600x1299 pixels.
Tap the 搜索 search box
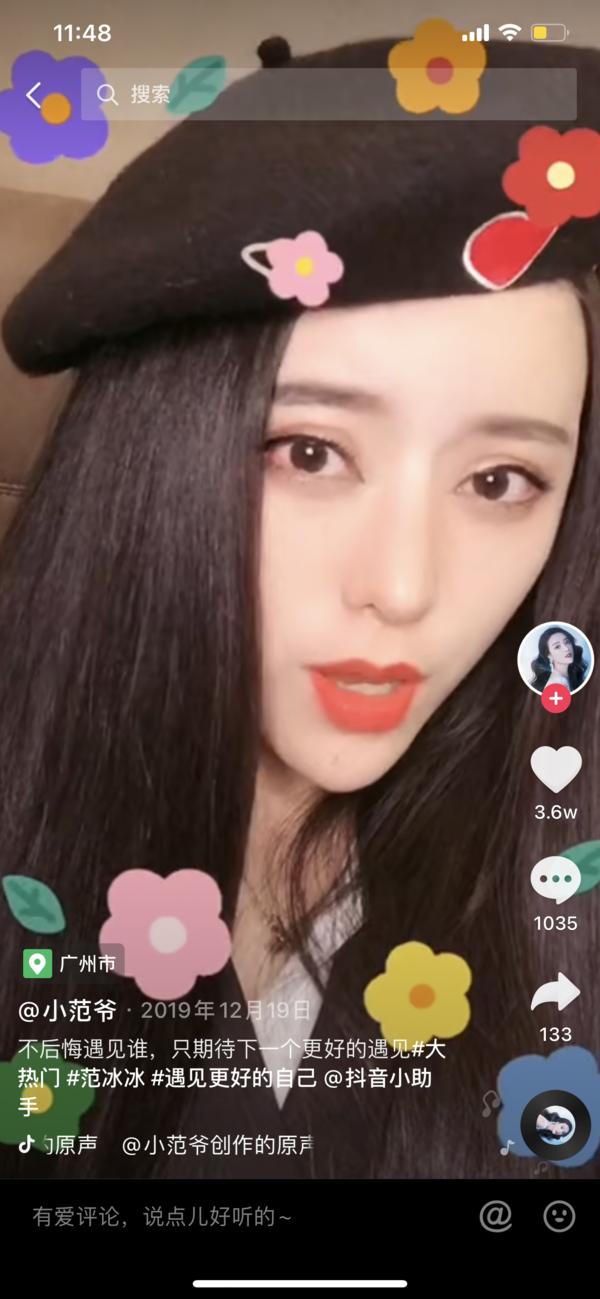click(x=328, y=95)
